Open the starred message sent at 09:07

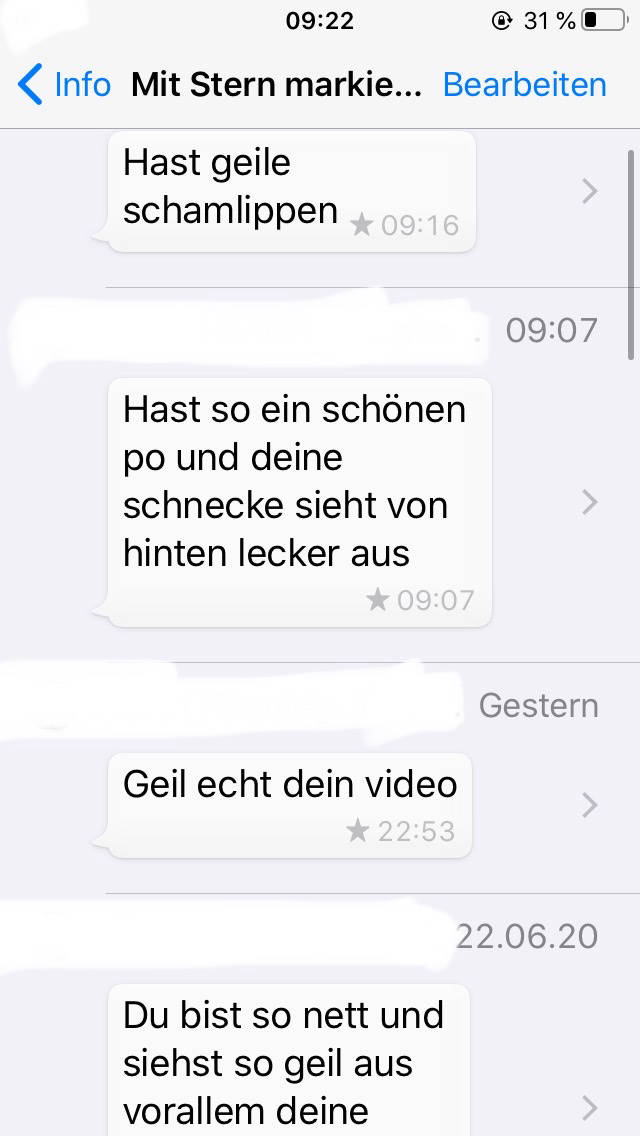coord(298,502)
